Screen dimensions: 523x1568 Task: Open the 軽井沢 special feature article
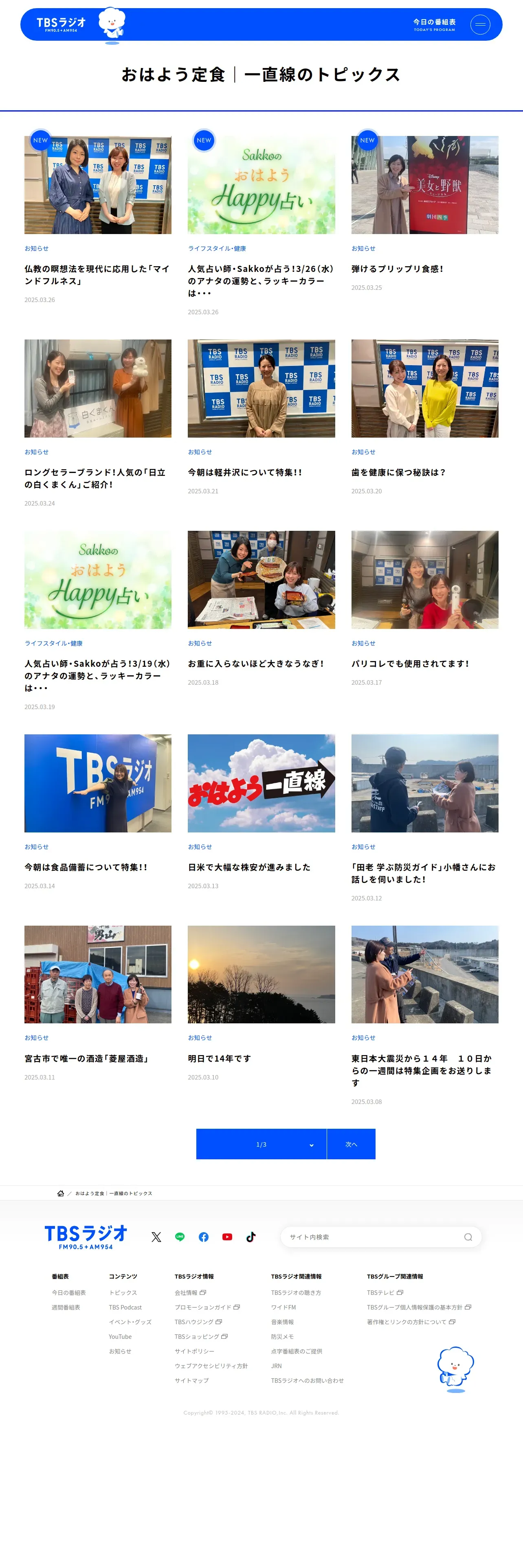(245, 472)
